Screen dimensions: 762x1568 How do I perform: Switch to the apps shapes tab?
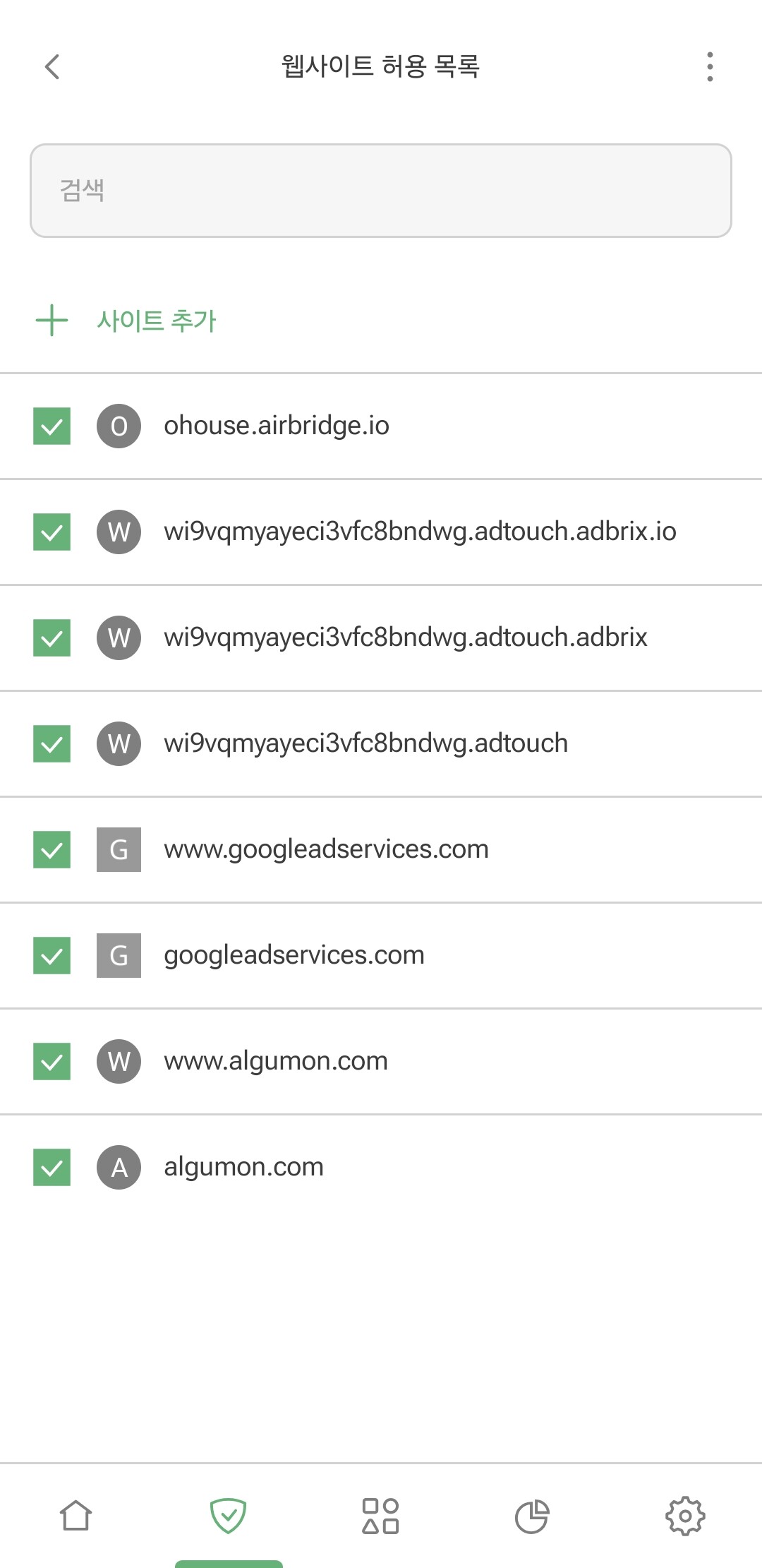pos(380,1516)
